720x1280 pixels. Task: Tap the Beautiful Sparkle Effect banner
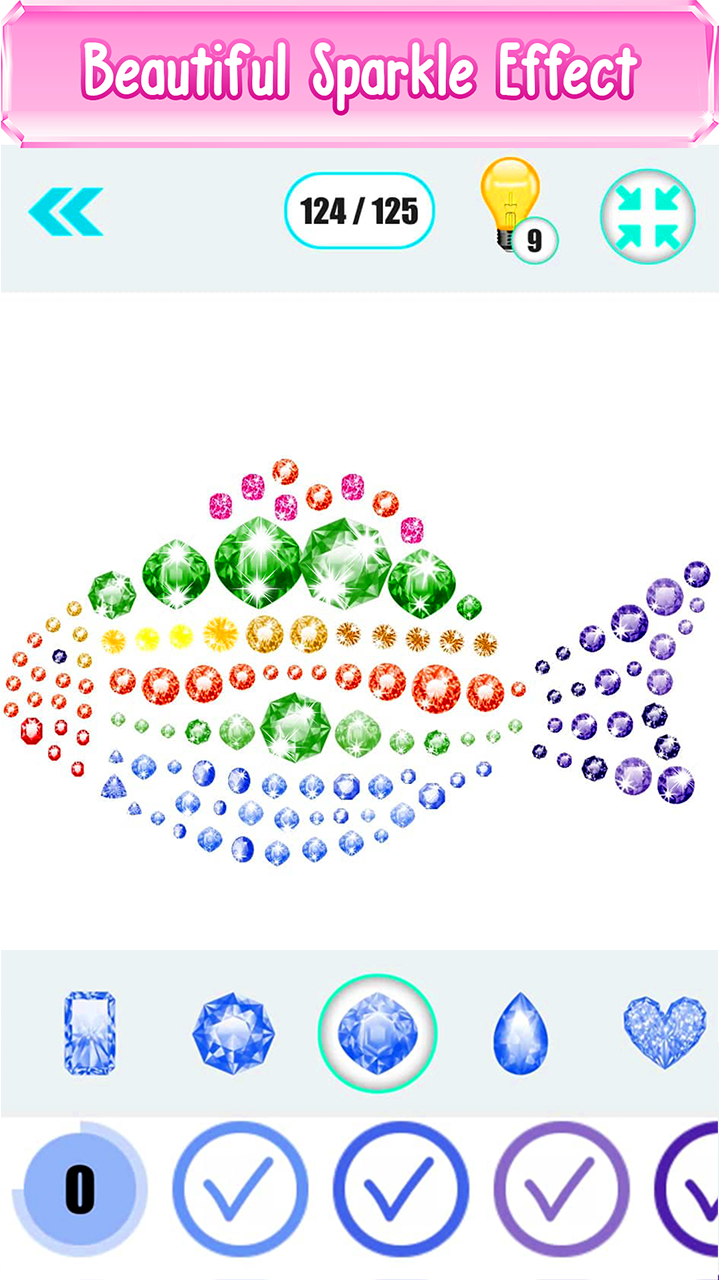[360, 70]
